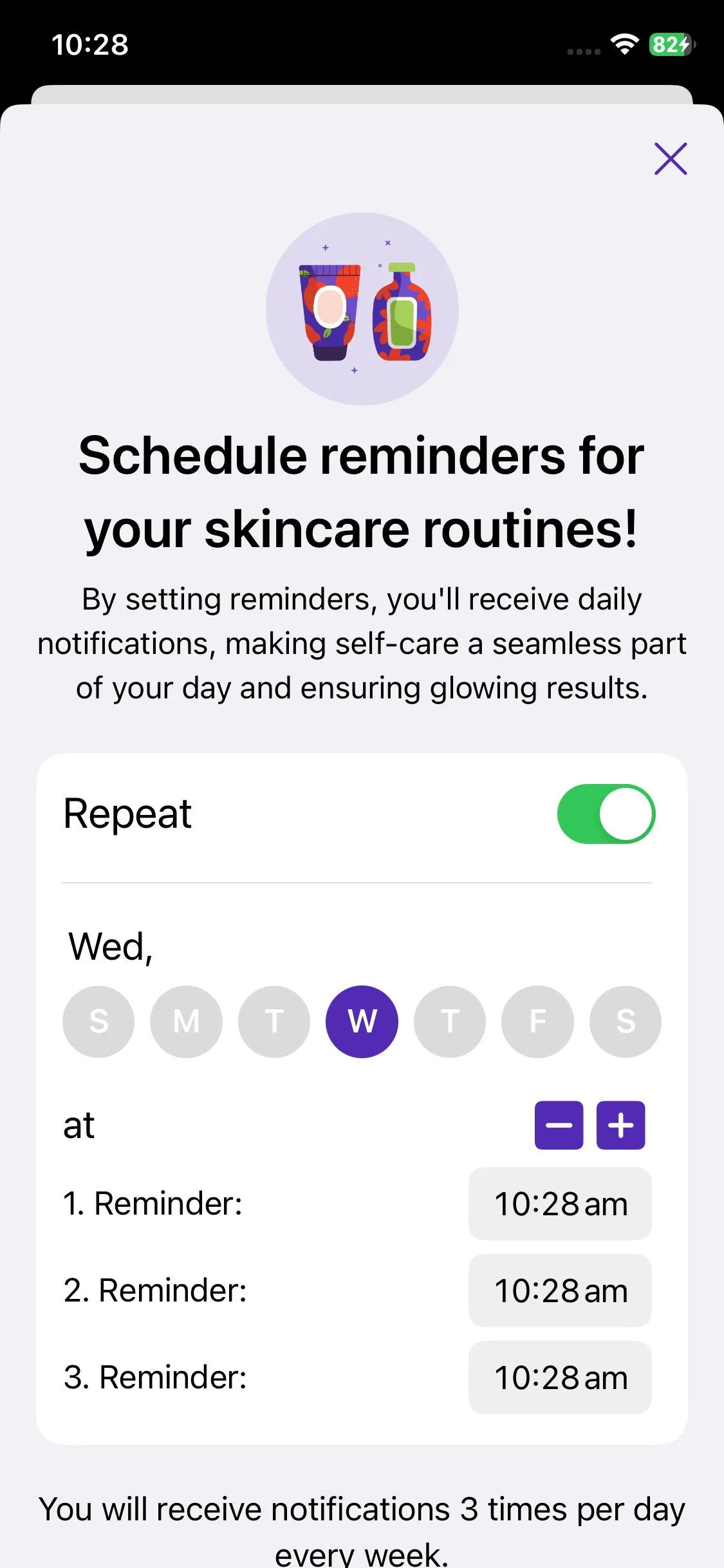The image size is (724, 1568).
Task: Turn off the Repeat switch
Action: pyautogui.click(x=606, y=814)
